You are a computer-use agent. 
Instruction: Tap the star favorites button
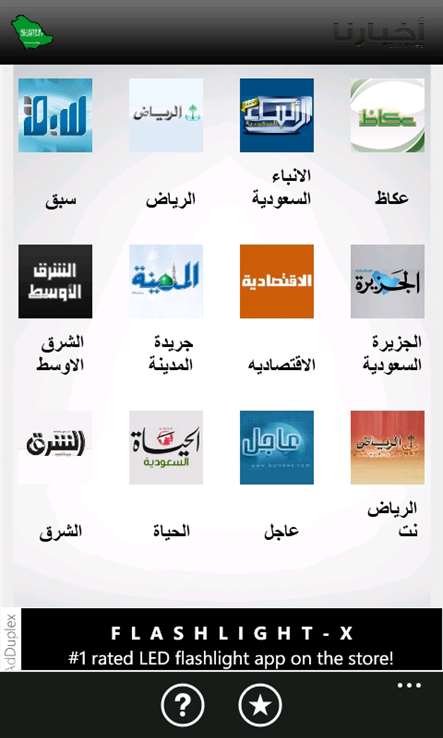pos(260,705)
